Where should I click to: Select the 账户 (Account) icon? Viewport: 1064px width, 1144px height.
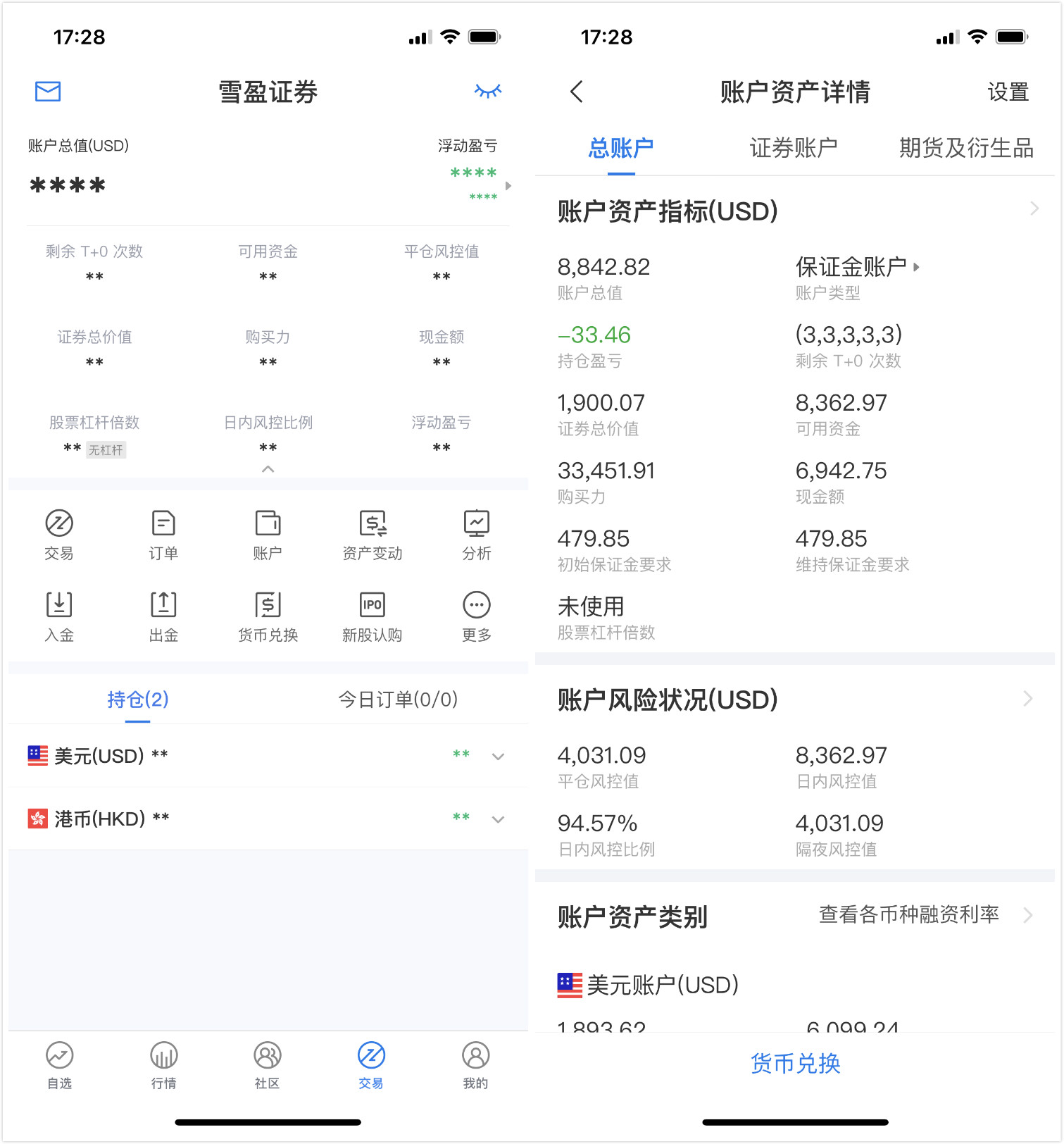tap(267, 535)
